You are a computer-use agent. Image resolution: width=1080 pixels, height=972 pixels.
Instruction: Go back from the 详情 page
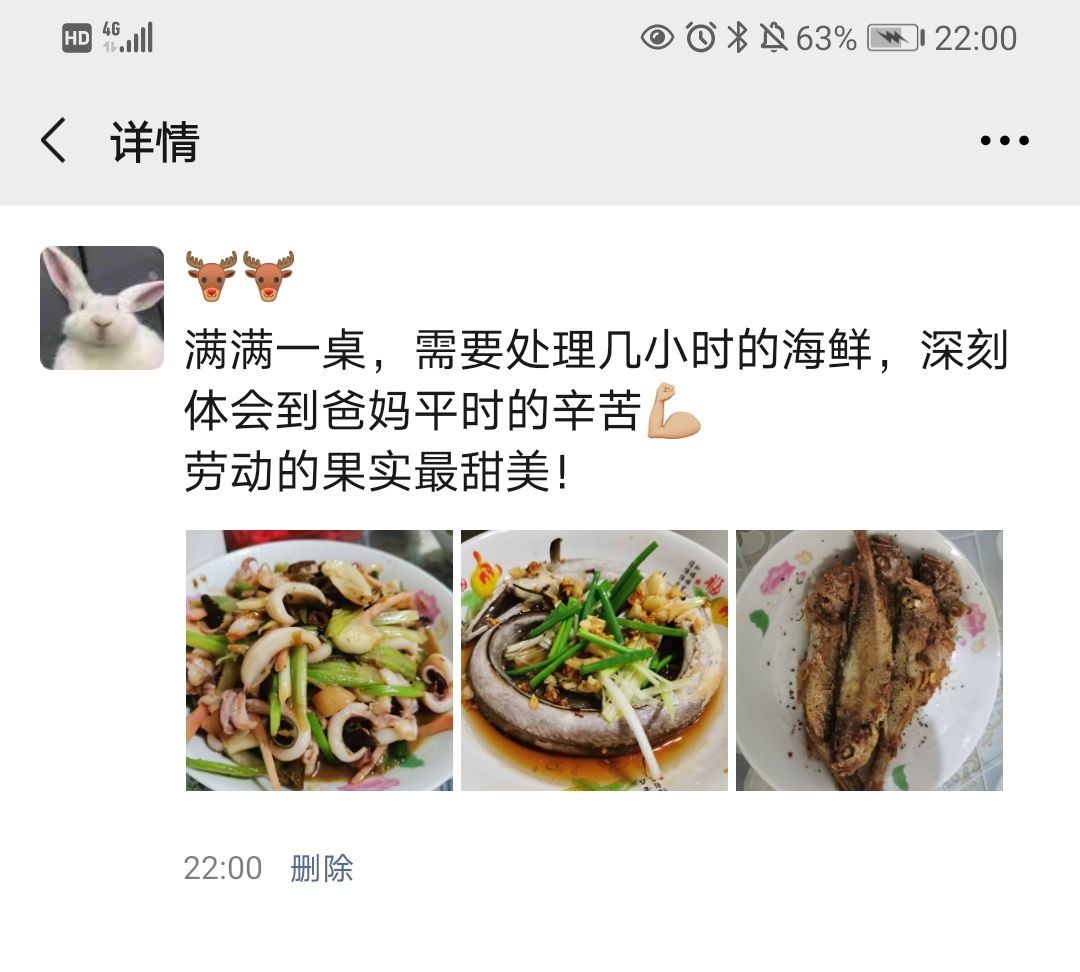click(54, 141)
